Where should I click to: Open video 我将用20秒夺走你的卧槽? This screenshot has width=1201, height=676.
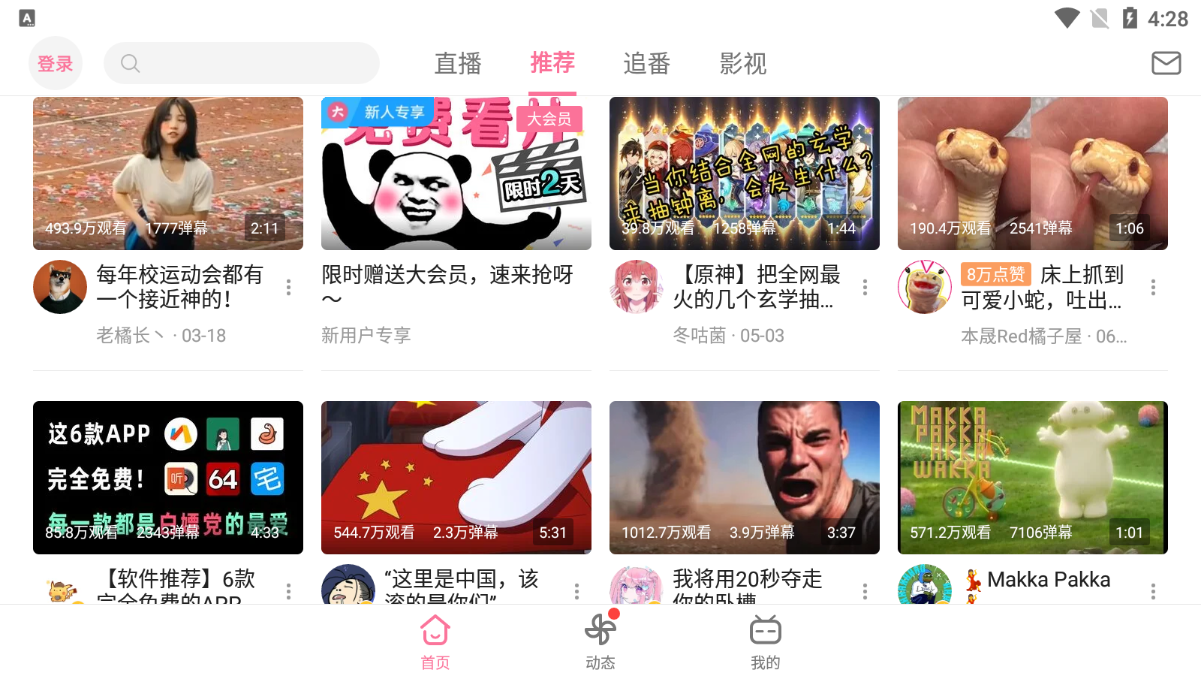coord(744,477)
